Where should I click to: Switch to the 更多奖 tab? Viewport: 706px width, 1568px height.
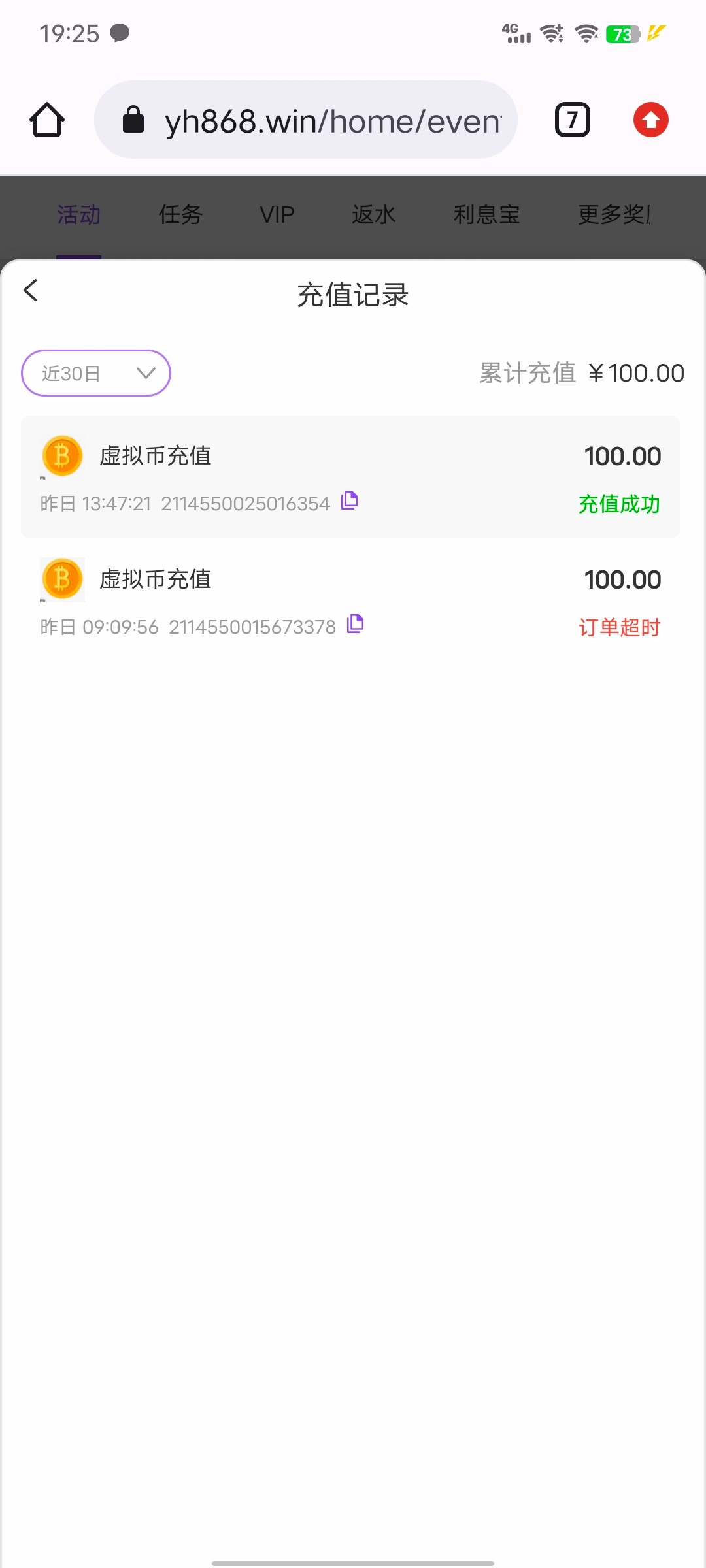point(613,215)
